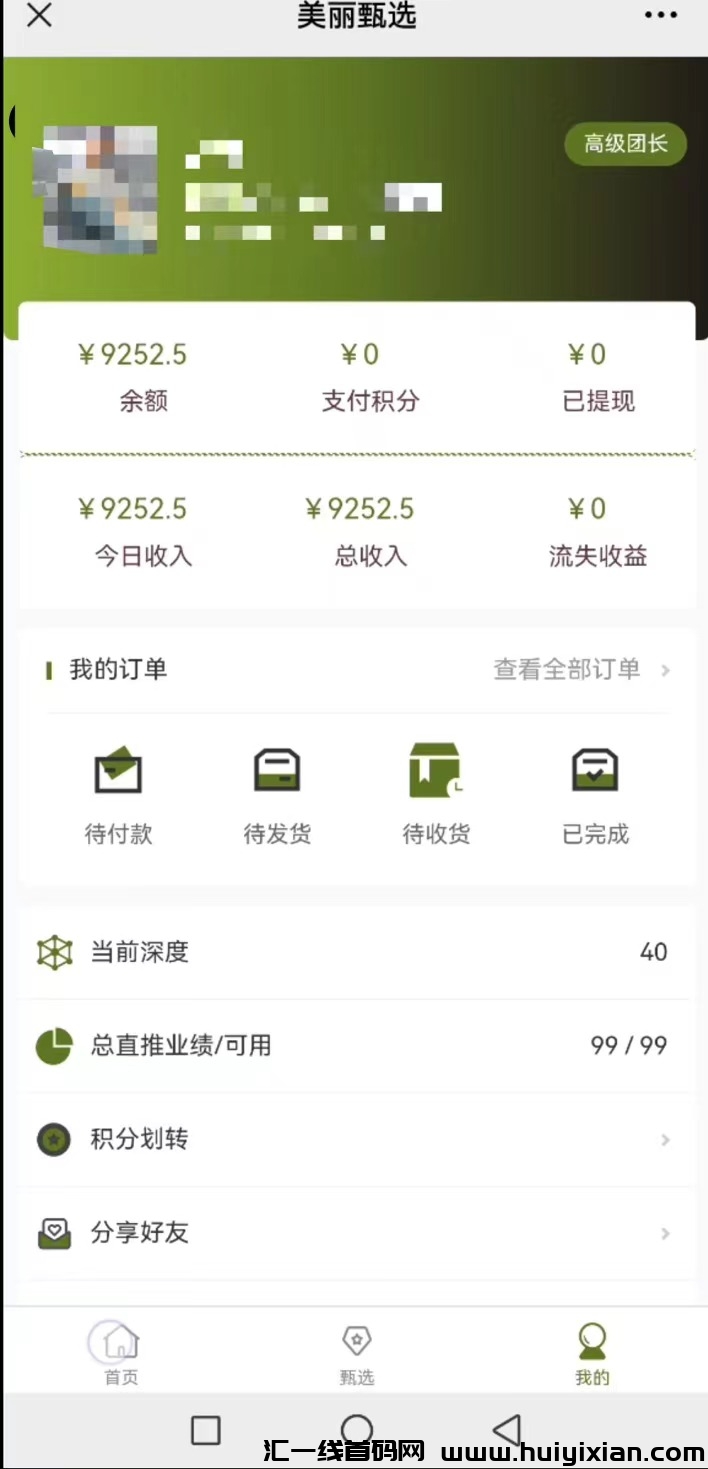Image resolution: width=708 pixels, height=1469 pixels.
Task: Open the three-dot overflow menu
Action: coord(660,16)
